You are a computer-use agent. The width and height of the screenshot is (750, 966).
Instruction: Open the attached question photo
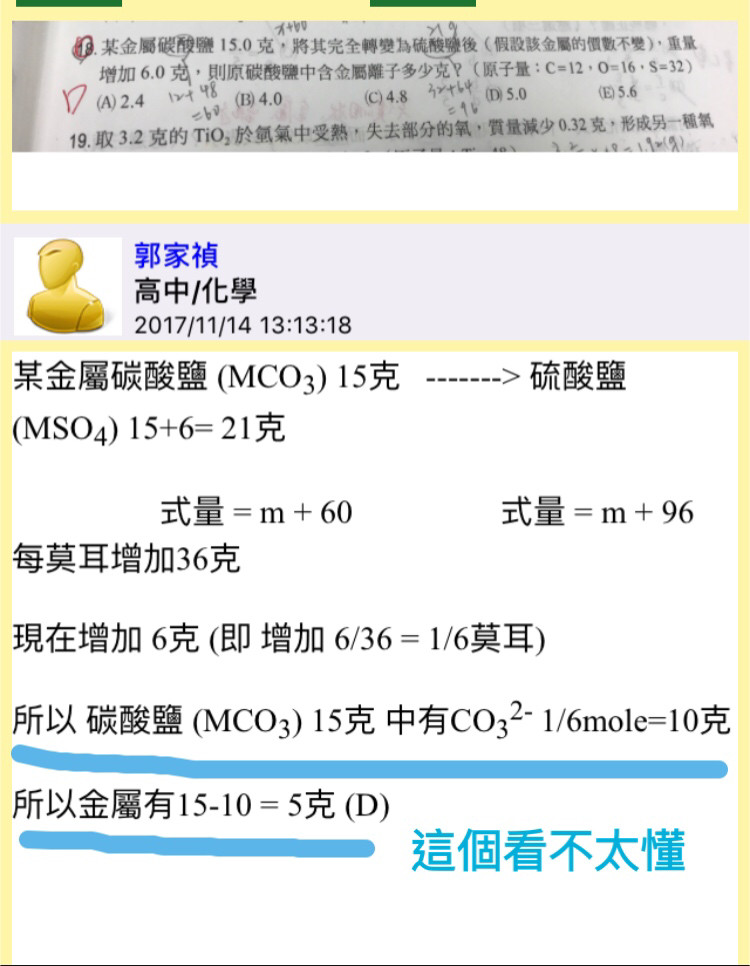click(x=374, y=87)
